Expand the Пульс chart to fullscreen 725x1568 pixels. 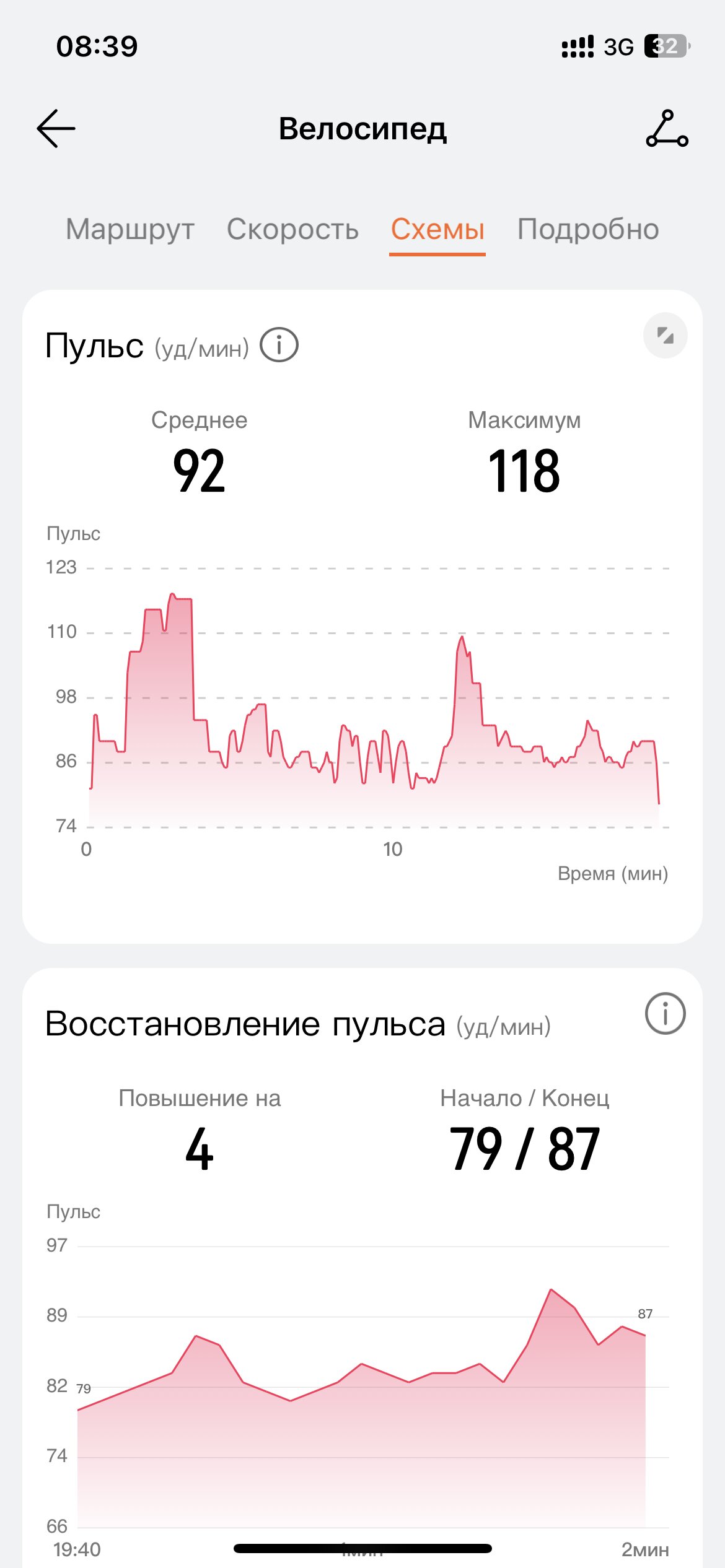pos(666,336)
